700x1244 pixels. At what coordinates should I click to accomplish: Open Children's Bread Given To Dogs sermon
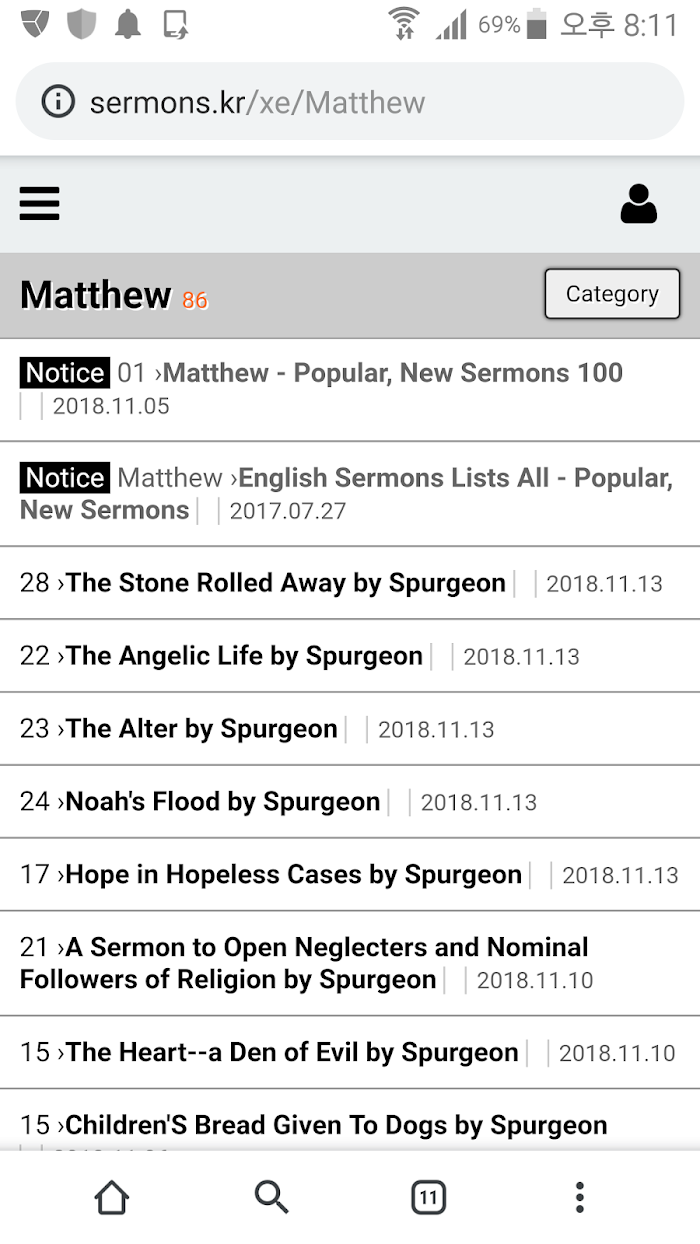click(336, 1125)
